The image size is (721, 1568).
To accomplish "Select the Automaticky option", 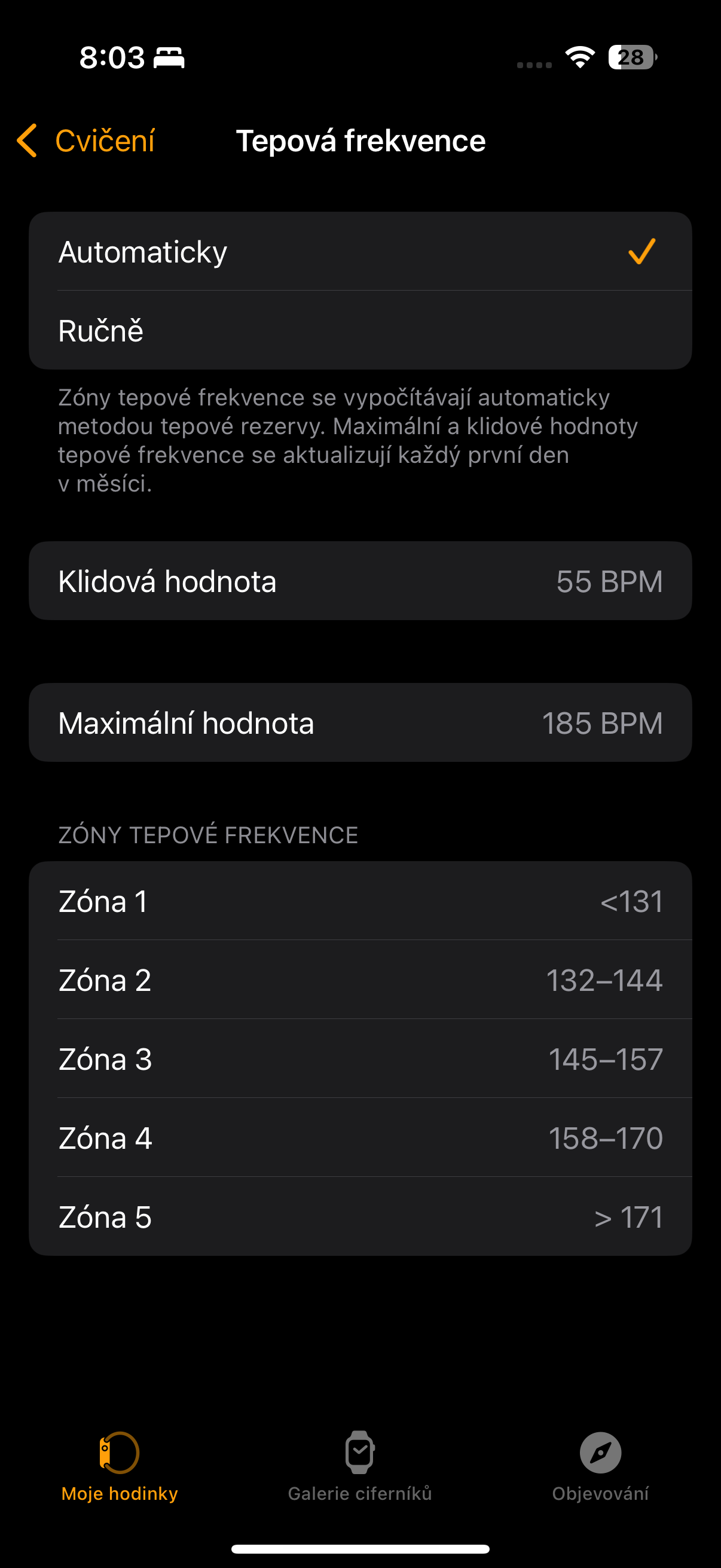I will [x=243, y=252].
